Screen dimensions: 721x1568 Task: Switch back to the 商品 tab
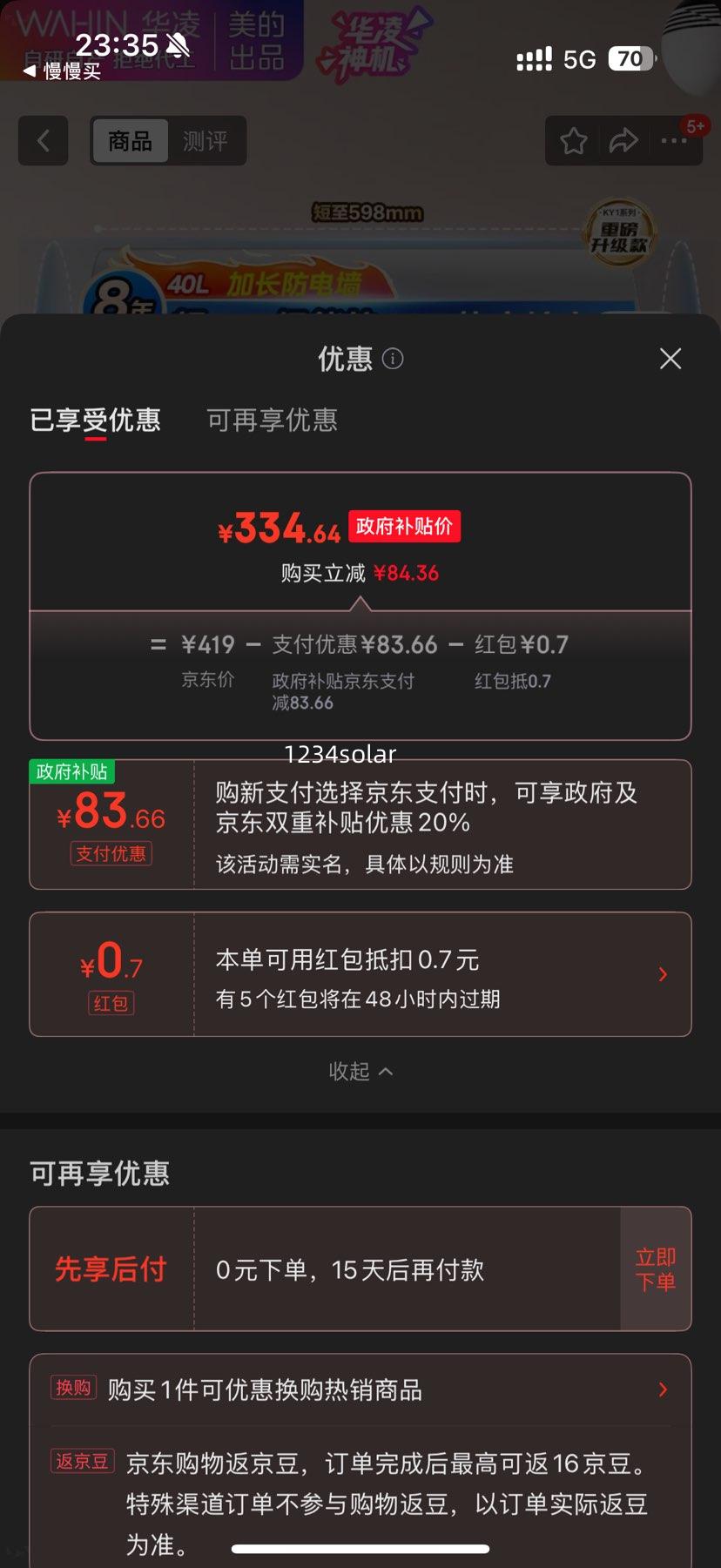coord(129,140)
